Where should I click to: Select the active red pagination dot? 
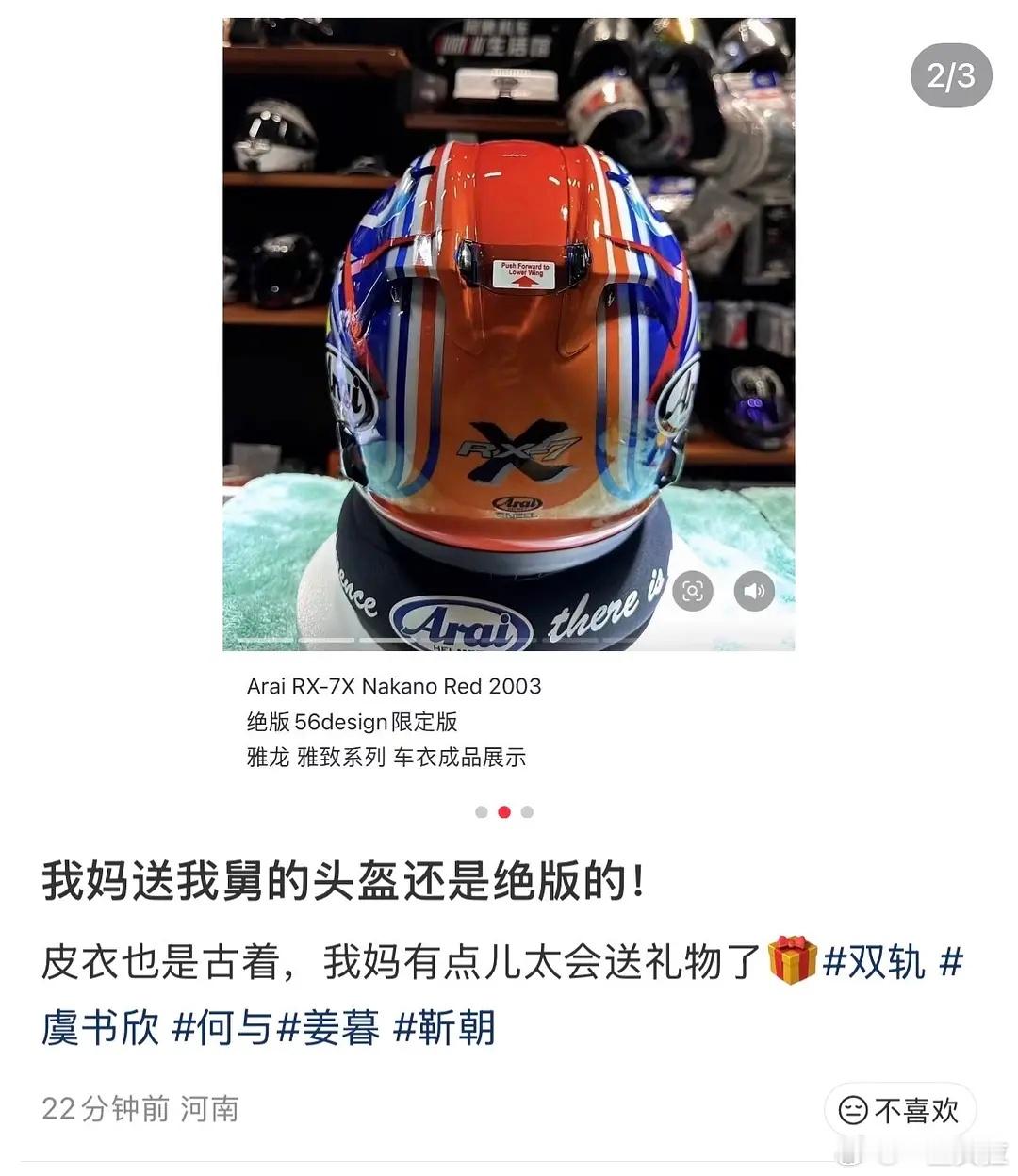tap(504, 810)
